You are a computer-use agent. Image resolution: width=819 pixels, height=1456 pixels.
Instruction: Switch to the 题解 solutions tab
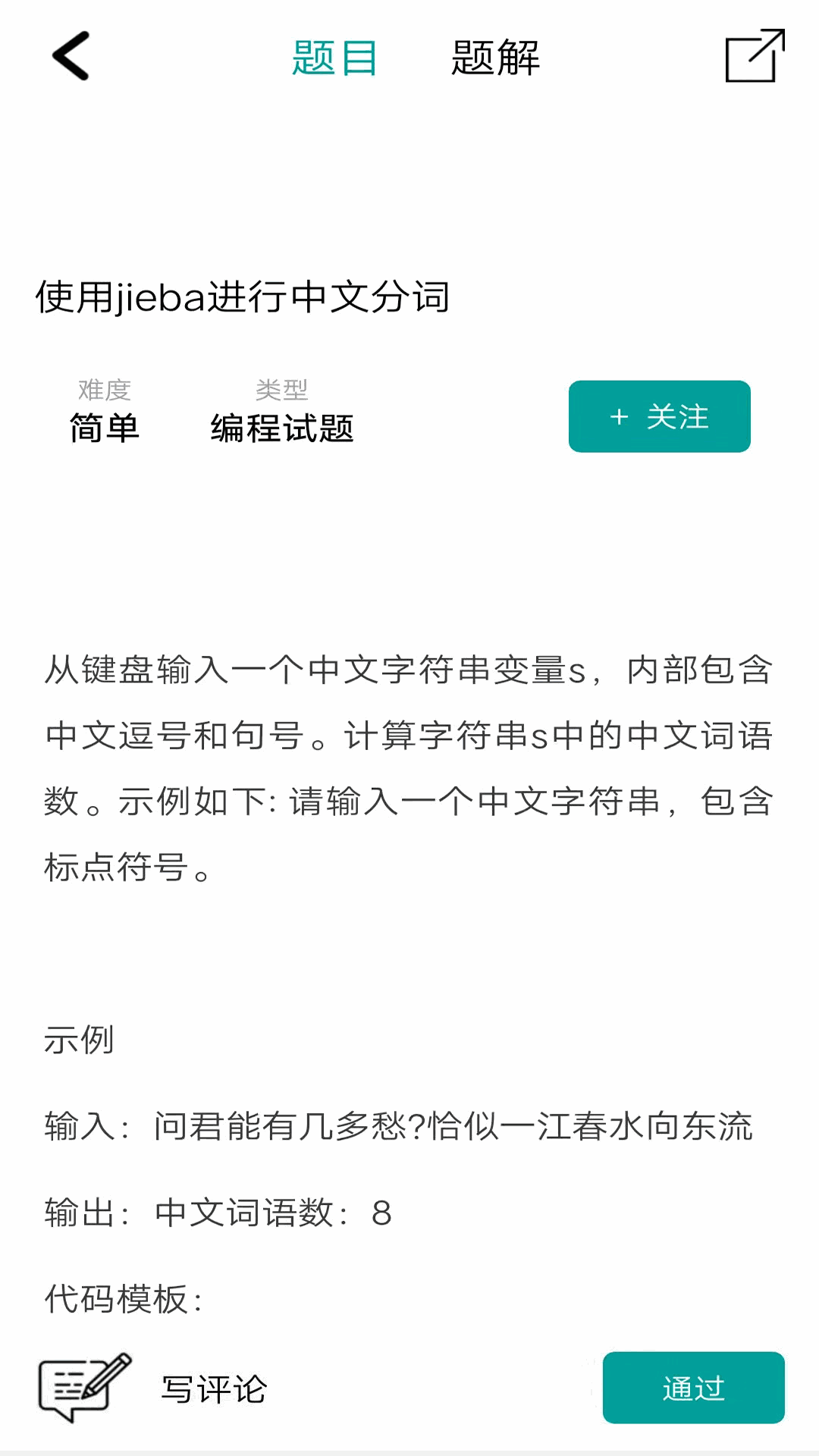click(x=494, y=61)
